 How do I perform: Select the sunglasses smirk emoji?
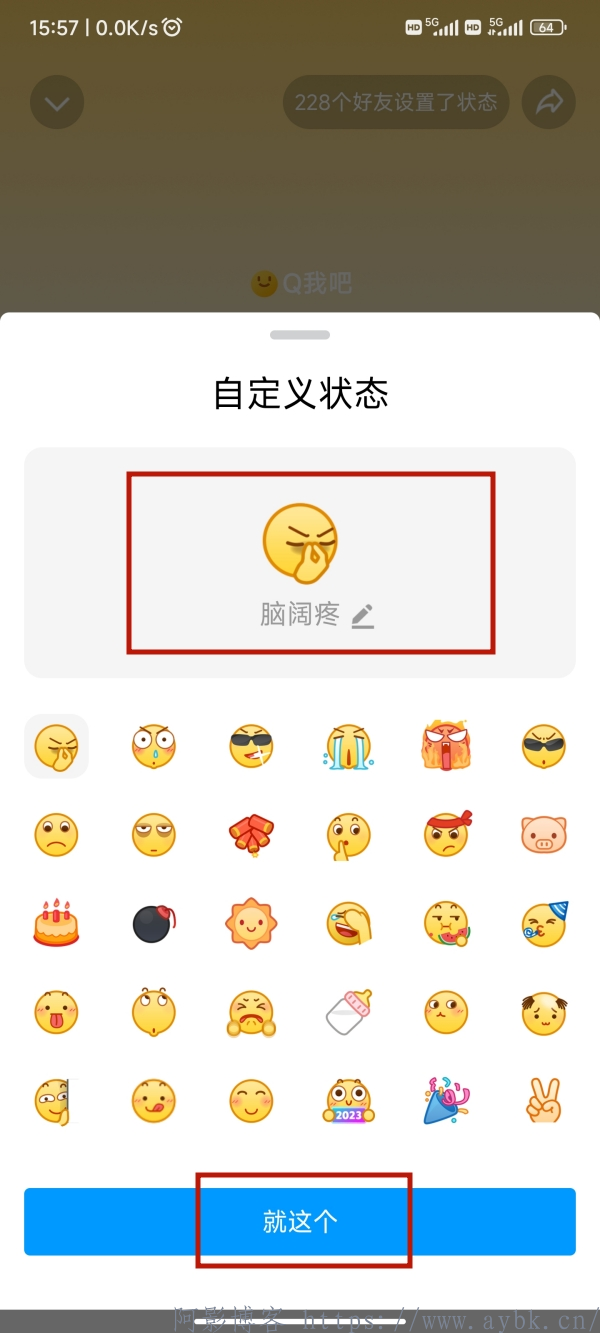250,746
